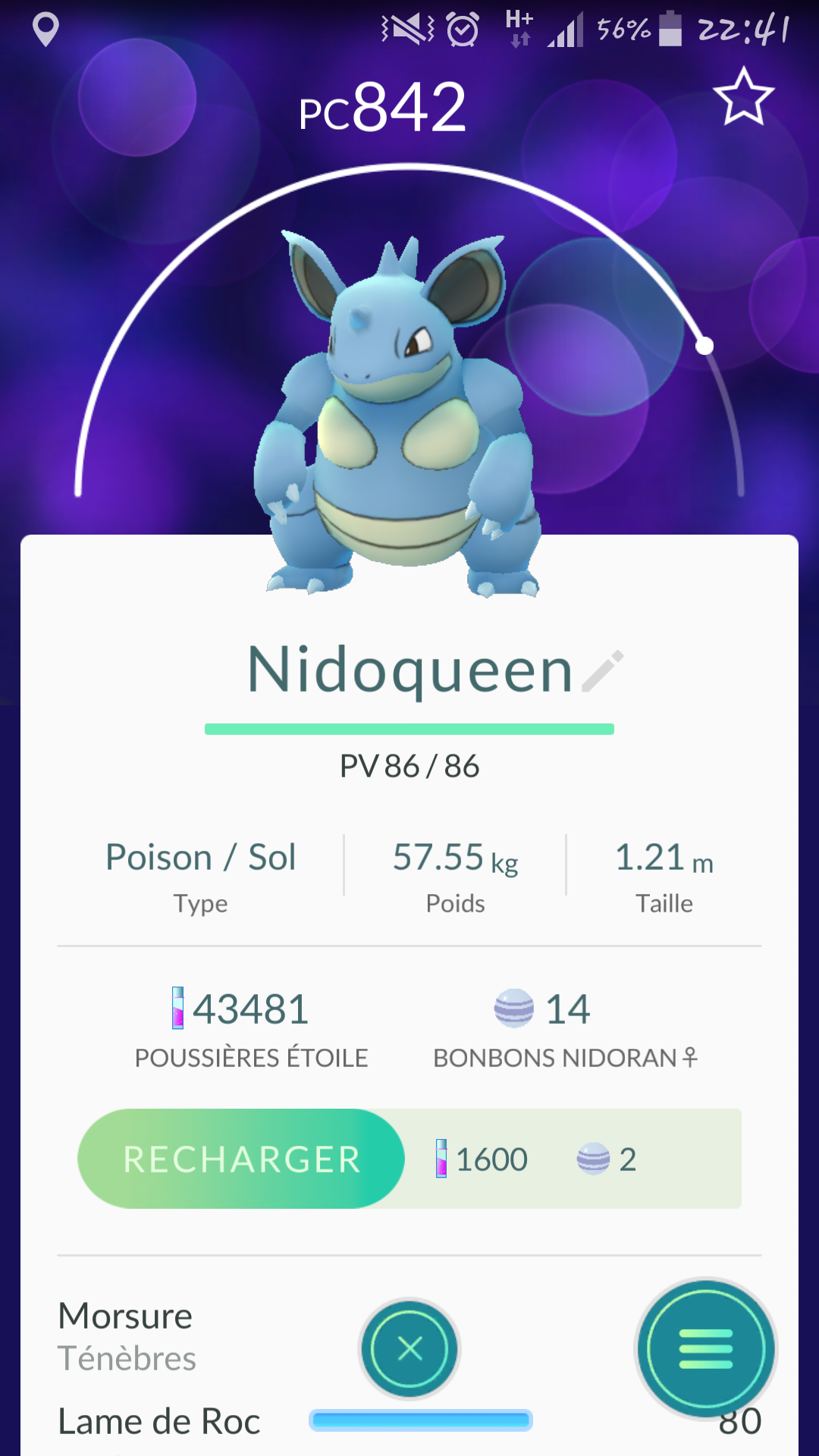Open the green hamburger menu button
This screenshot has width=819, height=1456.
pos(705,1348)
